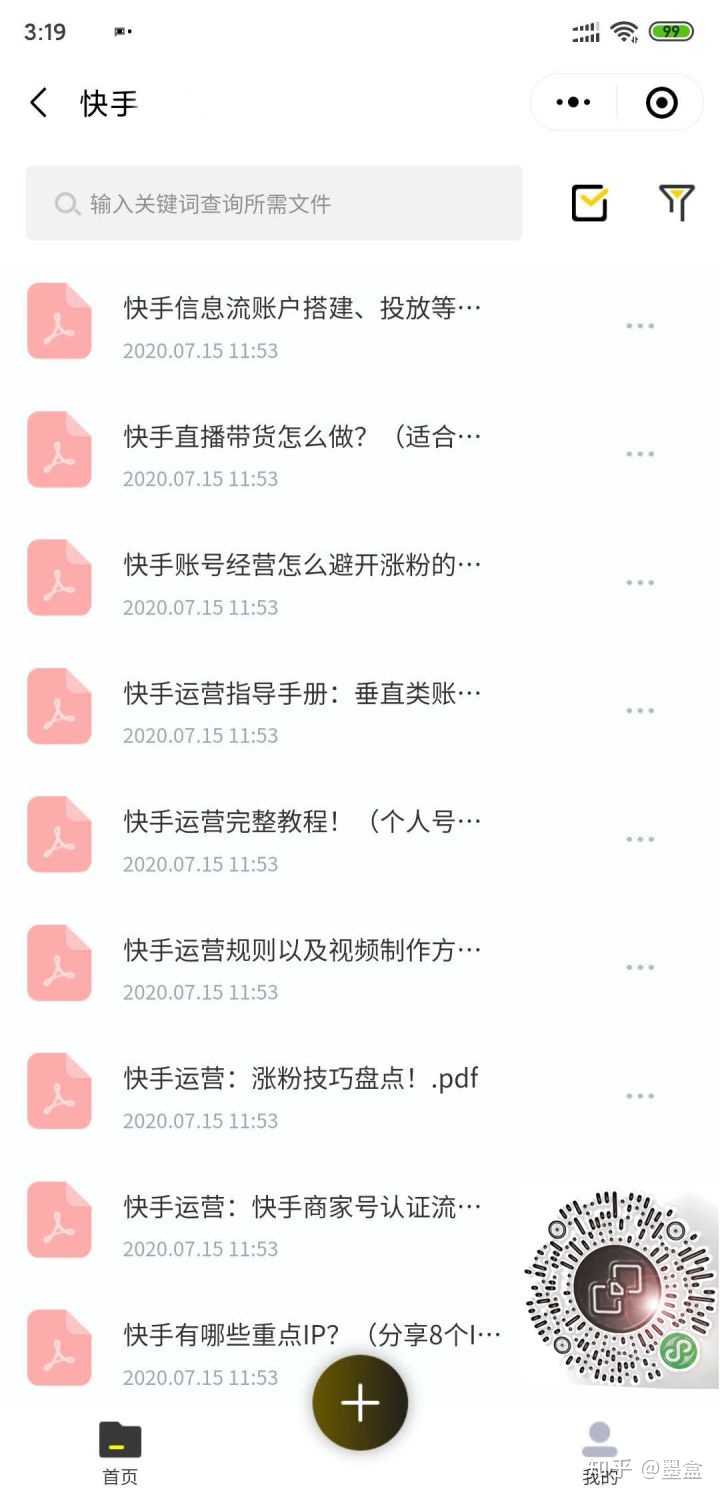Tap the magnifier icon in the search bar
This screenshot has height=1499, width=720.
[66, 204]
